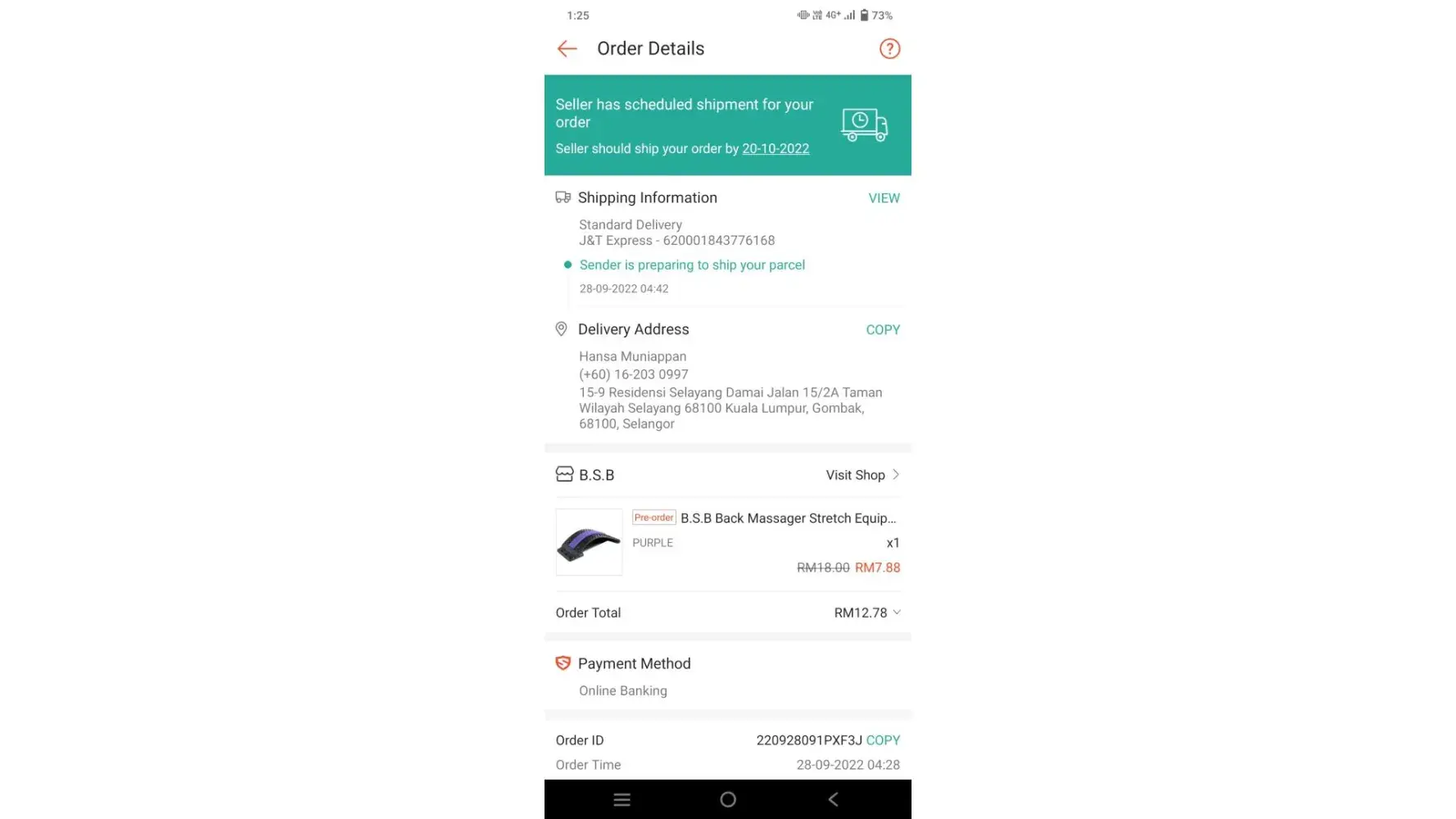Copy the delivery address
This screenshot has width=1456, height=819.
882,330
